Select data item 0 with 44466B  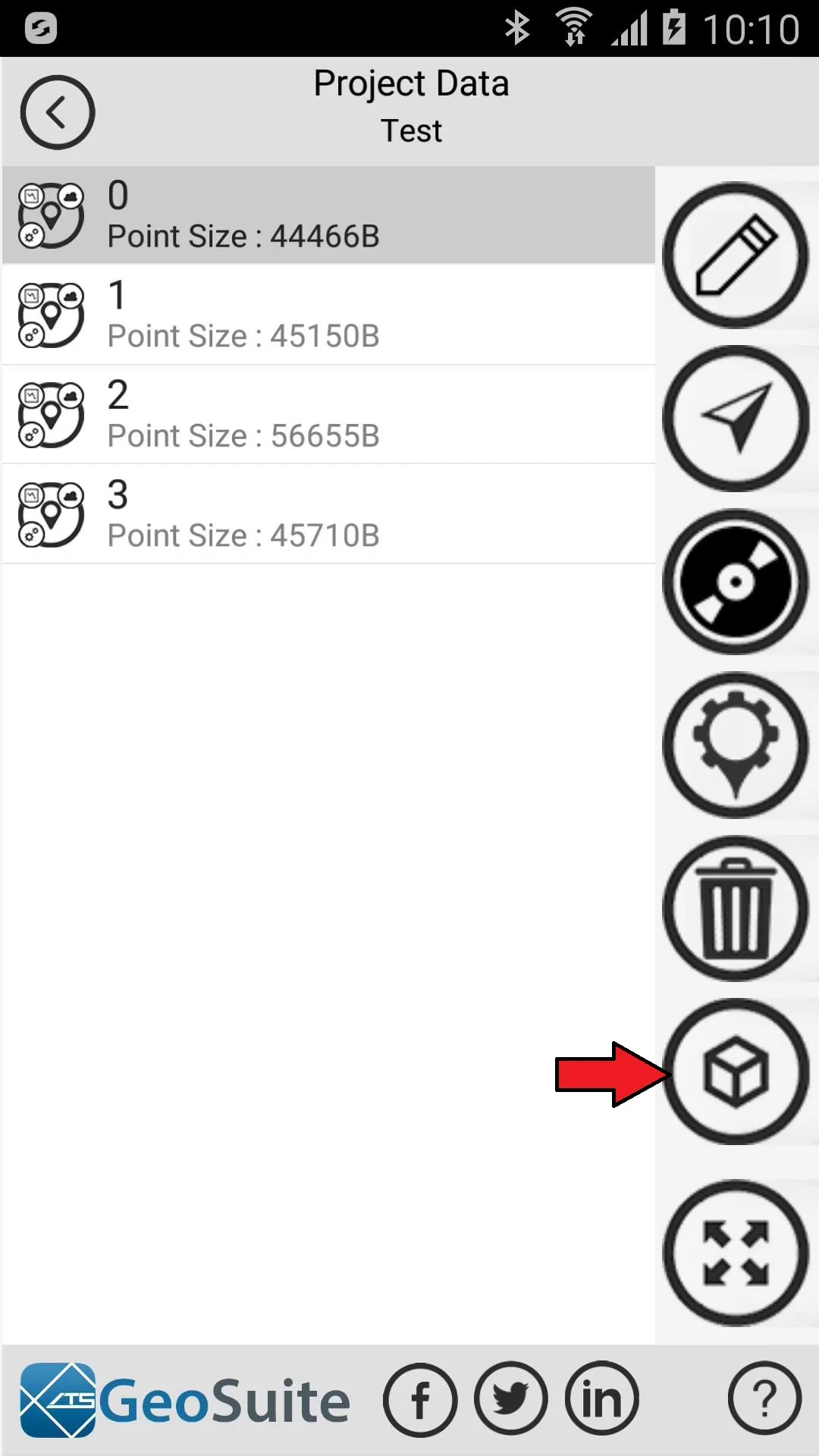(328, 215)
